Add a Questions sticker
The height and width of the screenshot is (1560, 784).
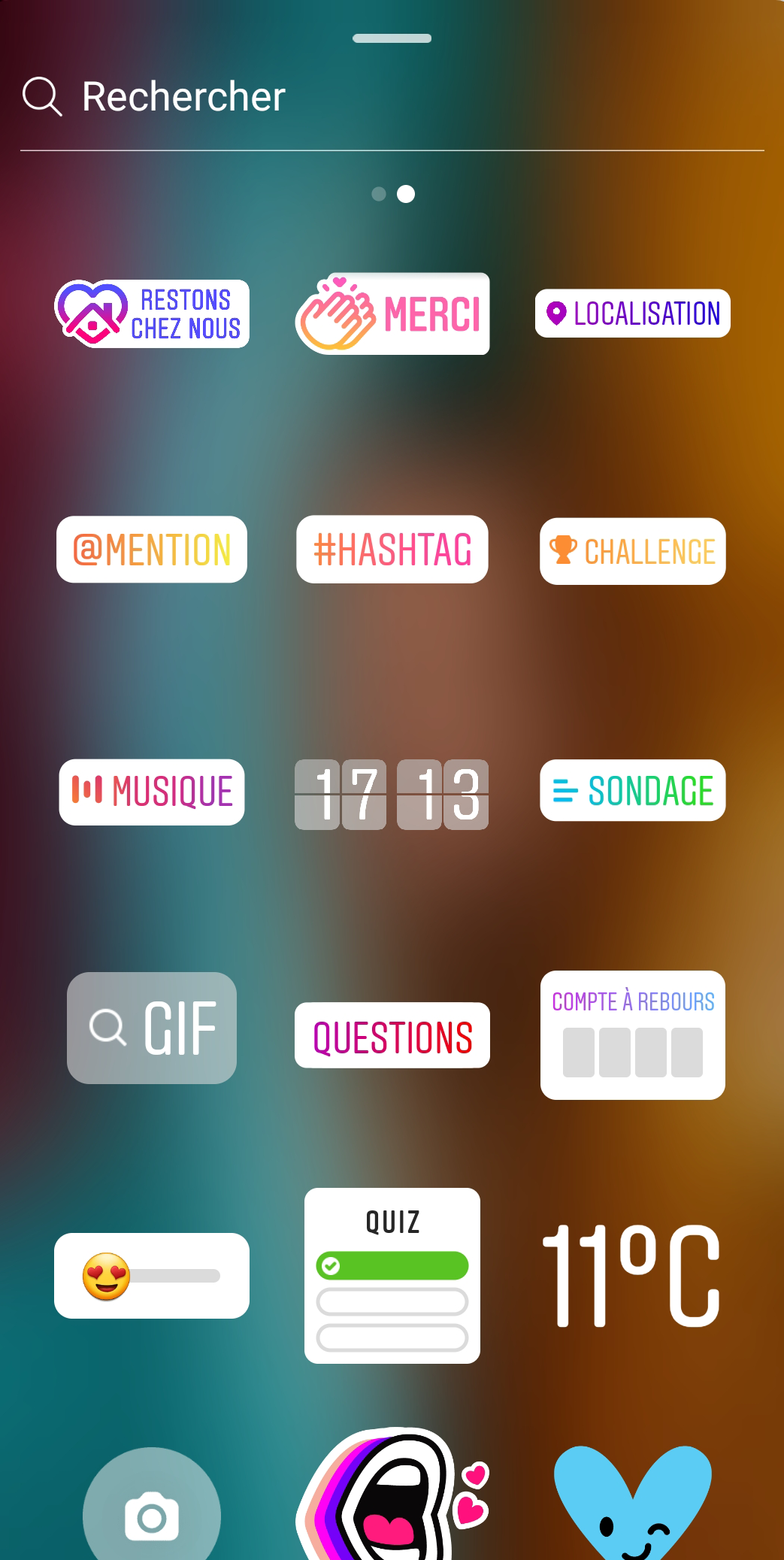coord(392,1035)
